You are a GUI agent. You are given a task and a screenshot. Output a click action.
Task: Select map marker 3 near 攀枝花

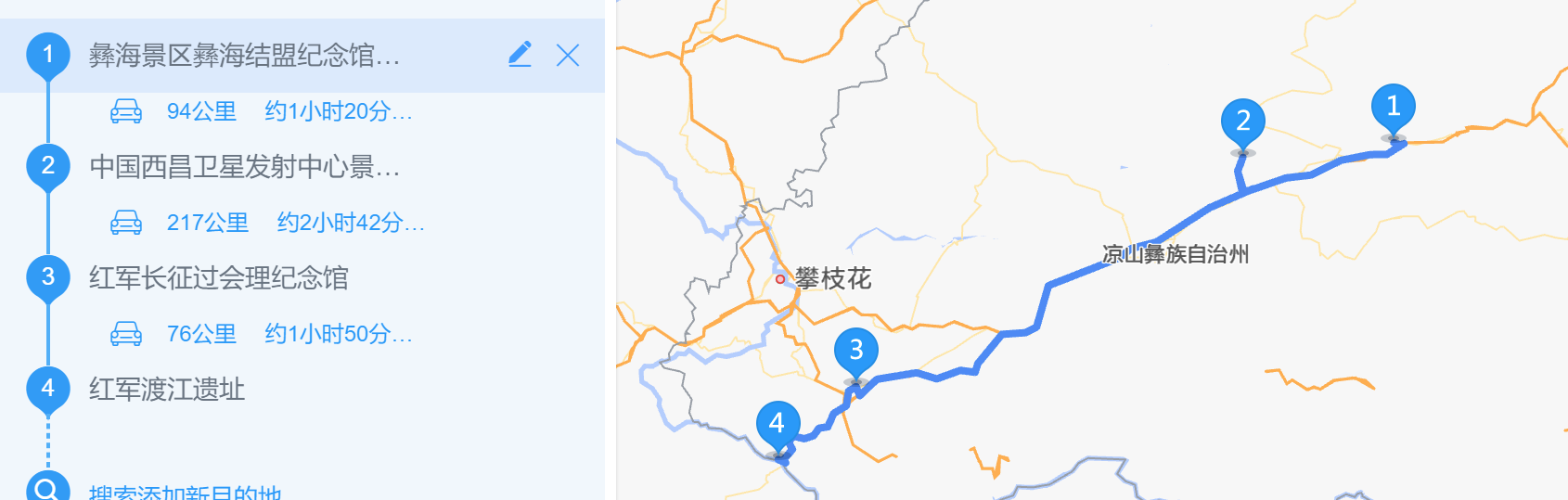pos(855,351)
